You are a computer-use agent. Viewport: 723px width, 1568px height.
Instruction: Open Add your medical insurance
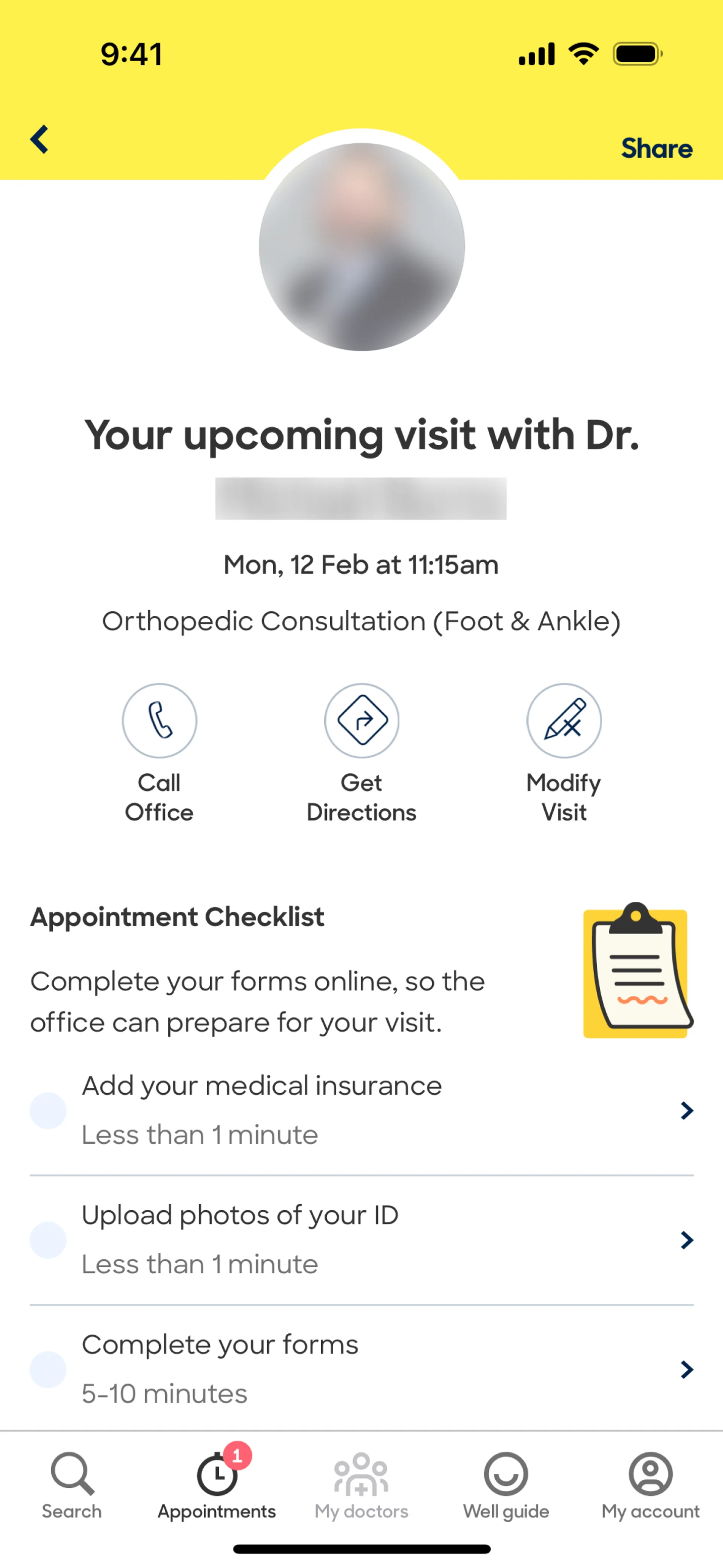[361, 1110]
